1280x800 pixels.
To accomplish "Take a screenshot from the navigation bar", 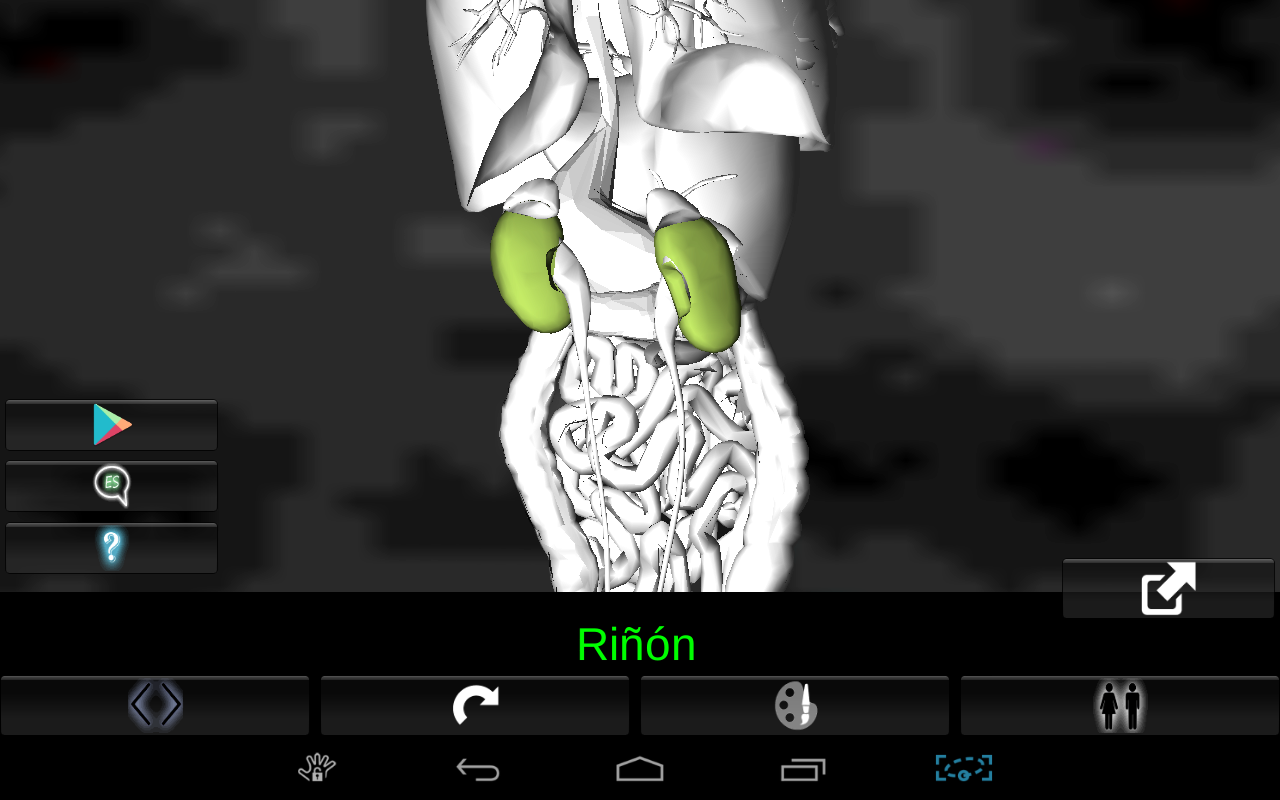I will pyautogui.click(x=963, y=768).
